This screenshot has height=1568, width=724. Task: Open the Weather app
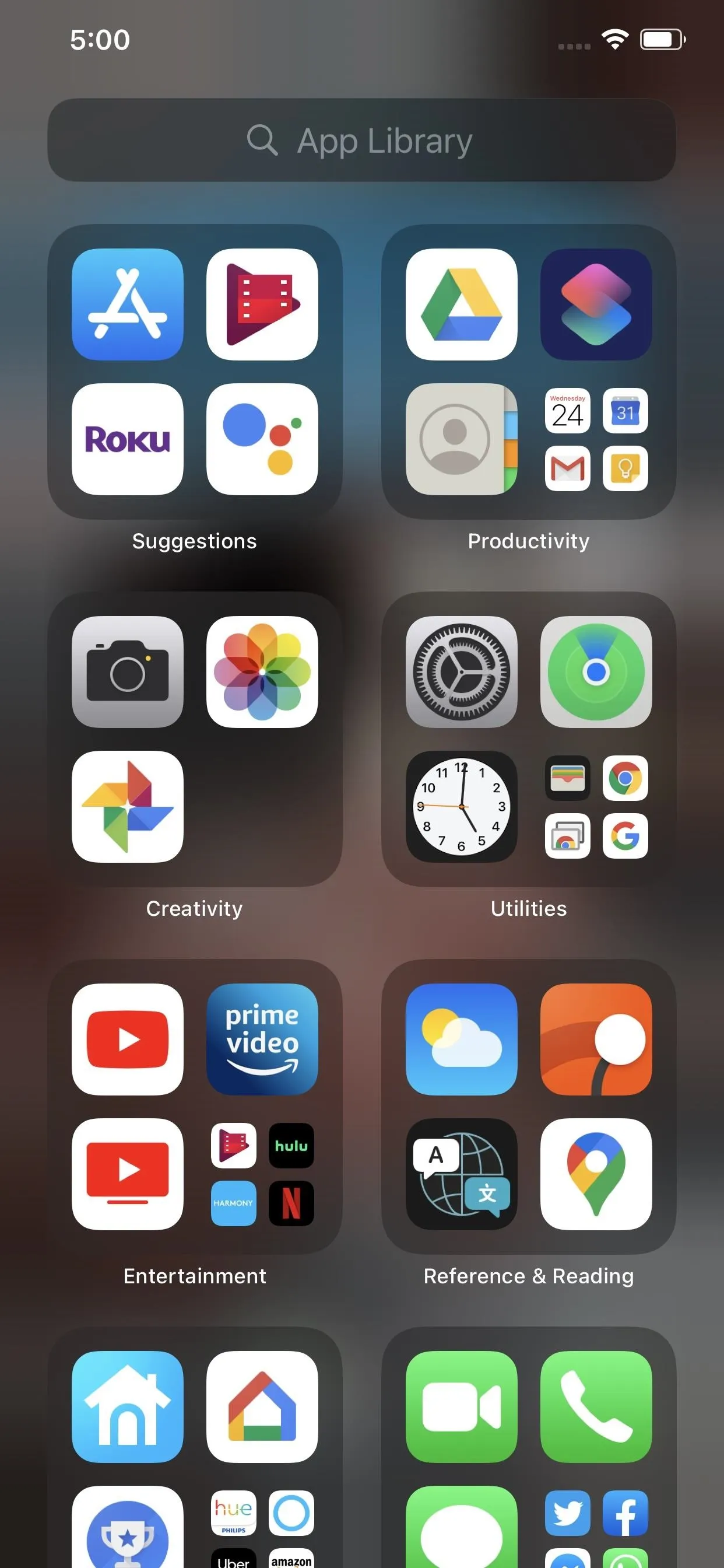pyautogui.click(x=461, y=1039)
